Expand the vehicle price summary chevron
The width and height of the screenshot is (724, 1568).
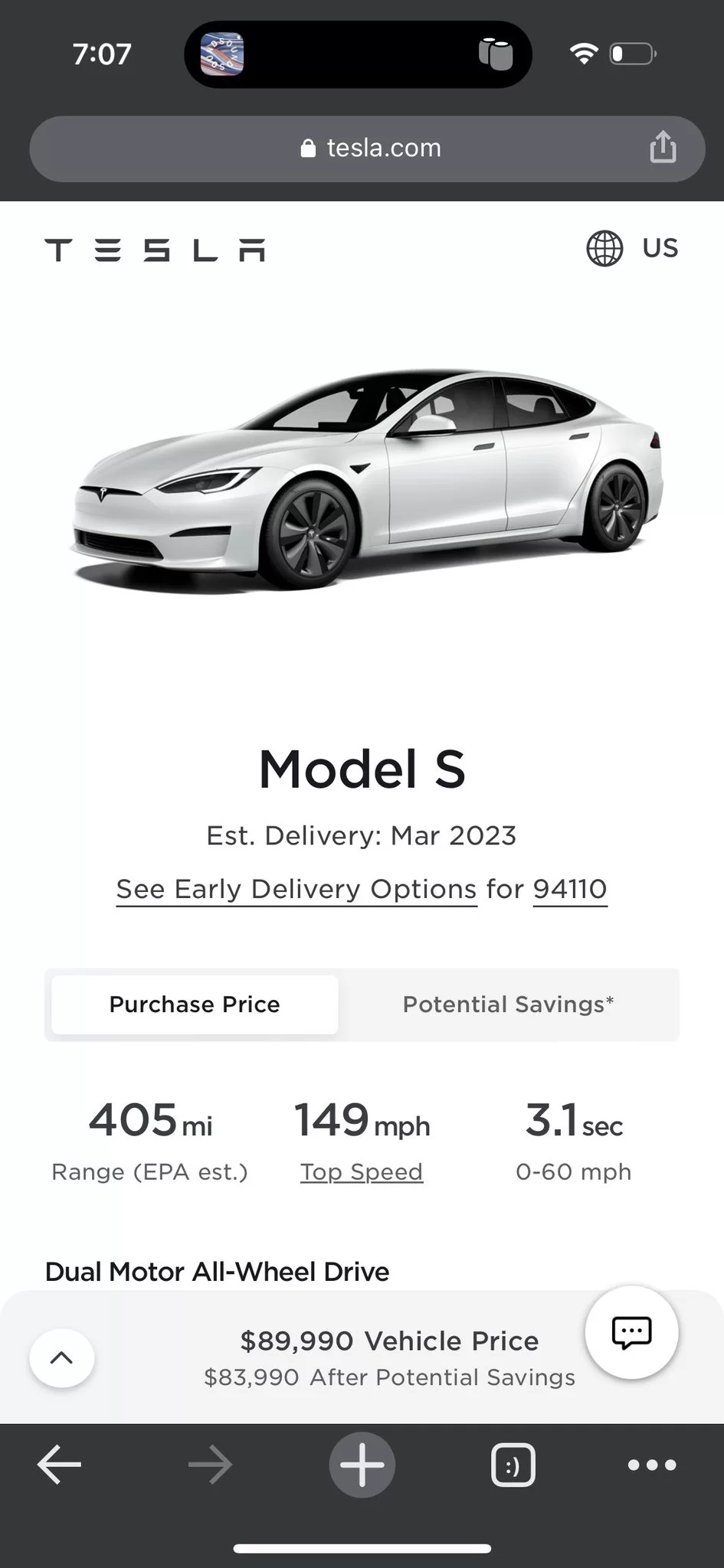click(x=61, y=1358)
